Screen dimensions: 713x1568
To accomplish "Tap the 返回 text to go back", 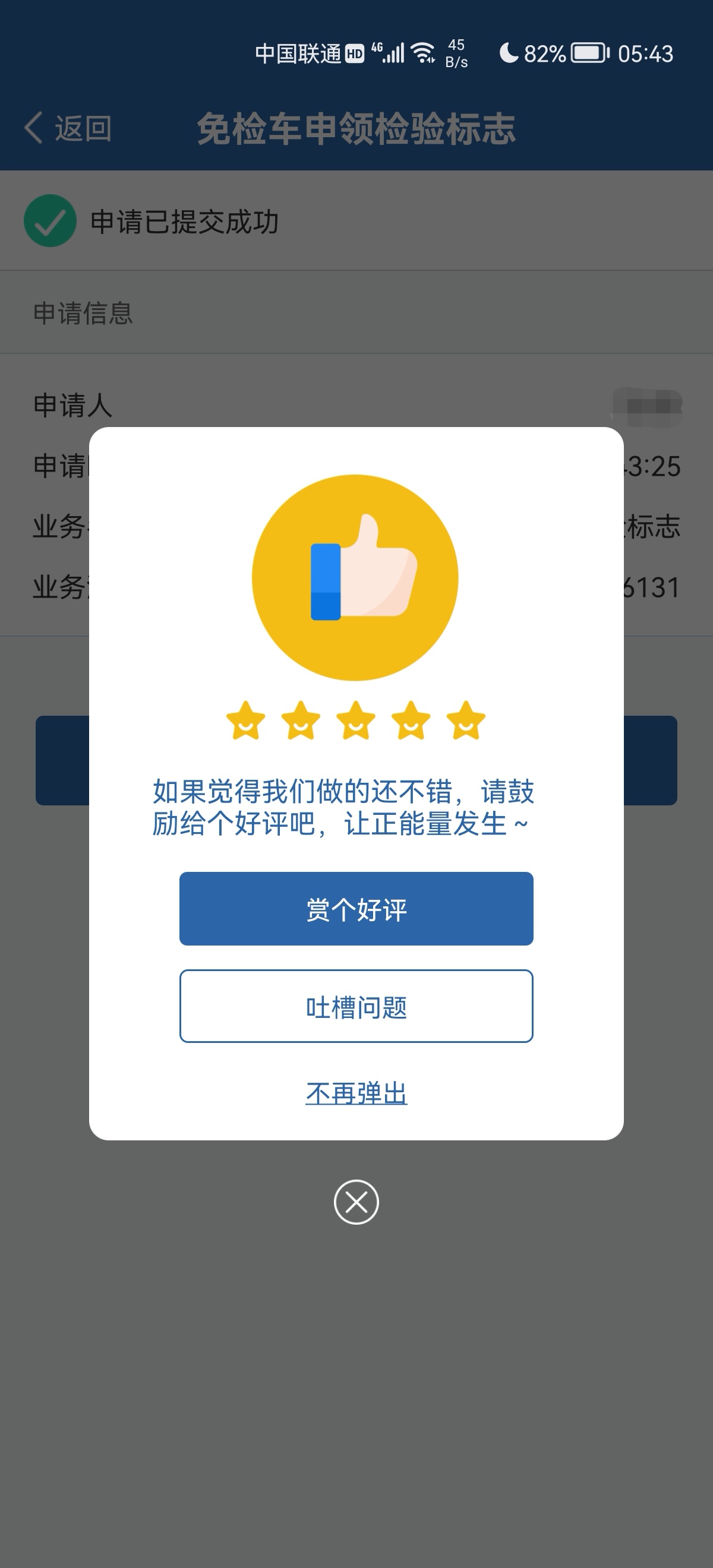I will [82, 128].
